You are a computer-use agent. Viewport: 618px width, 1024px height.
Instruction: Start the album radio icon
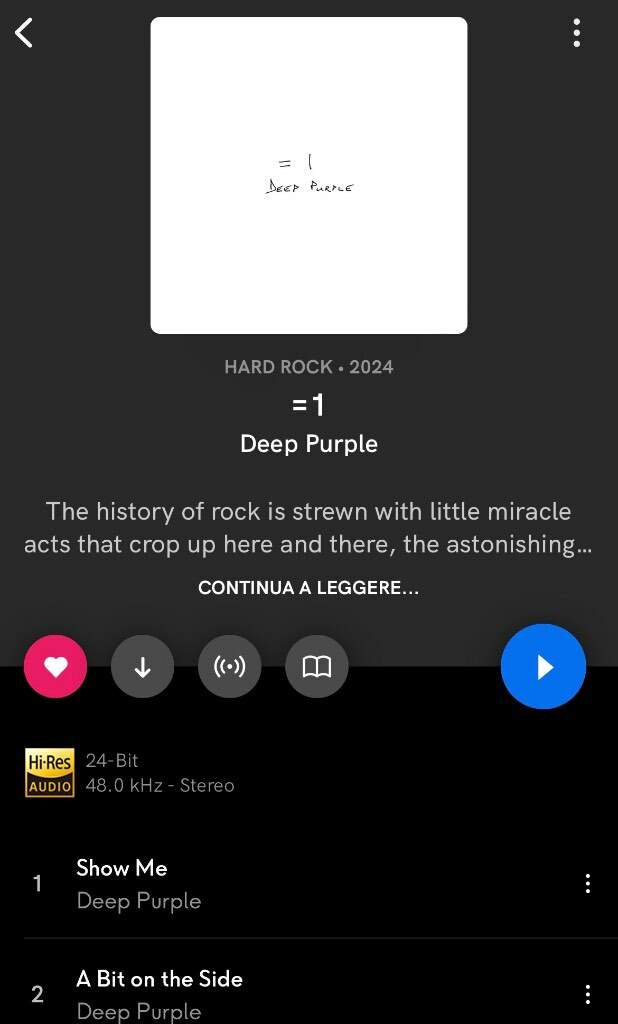[230, 667]
